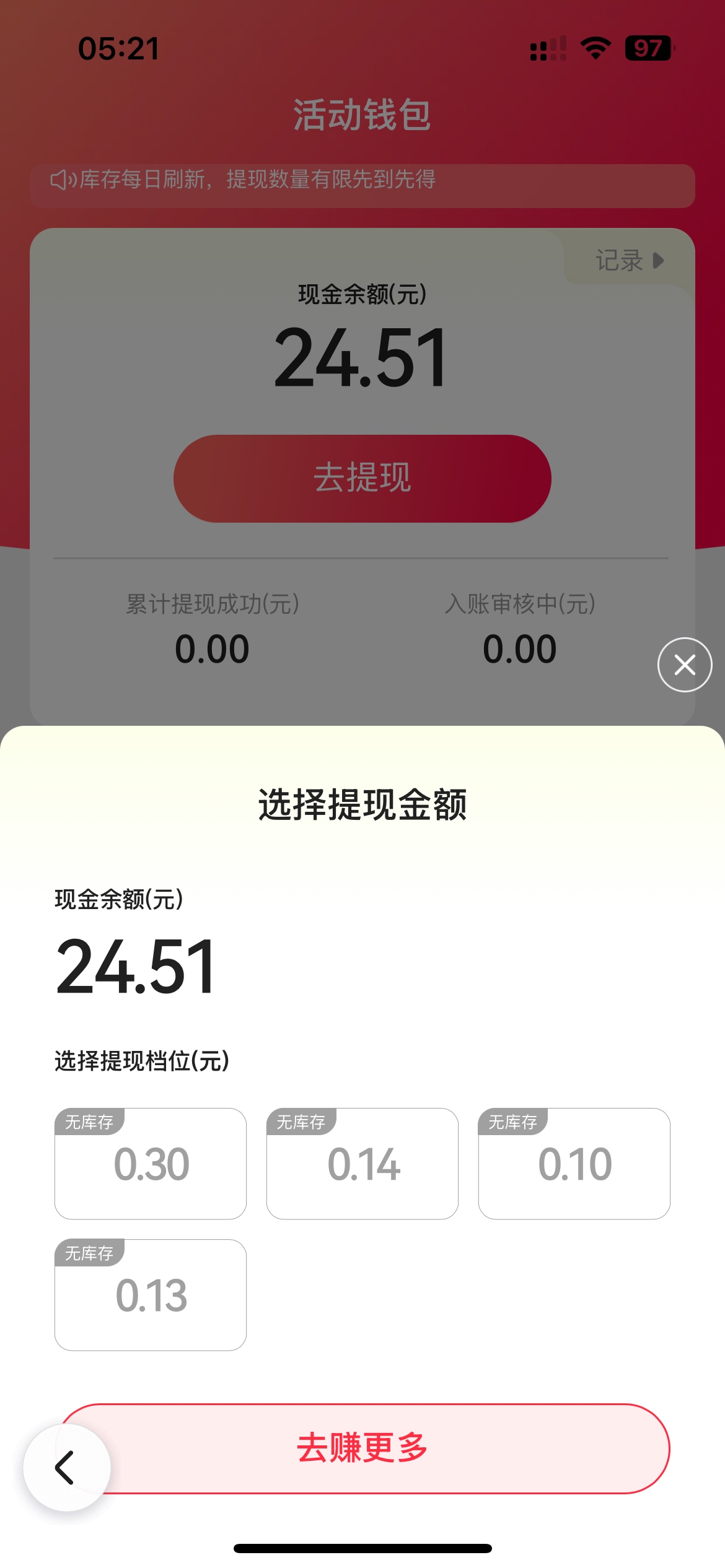Close the withdrawal amount sheet
The width and height of the screenshot is (725, 1568).
[685, 664]
